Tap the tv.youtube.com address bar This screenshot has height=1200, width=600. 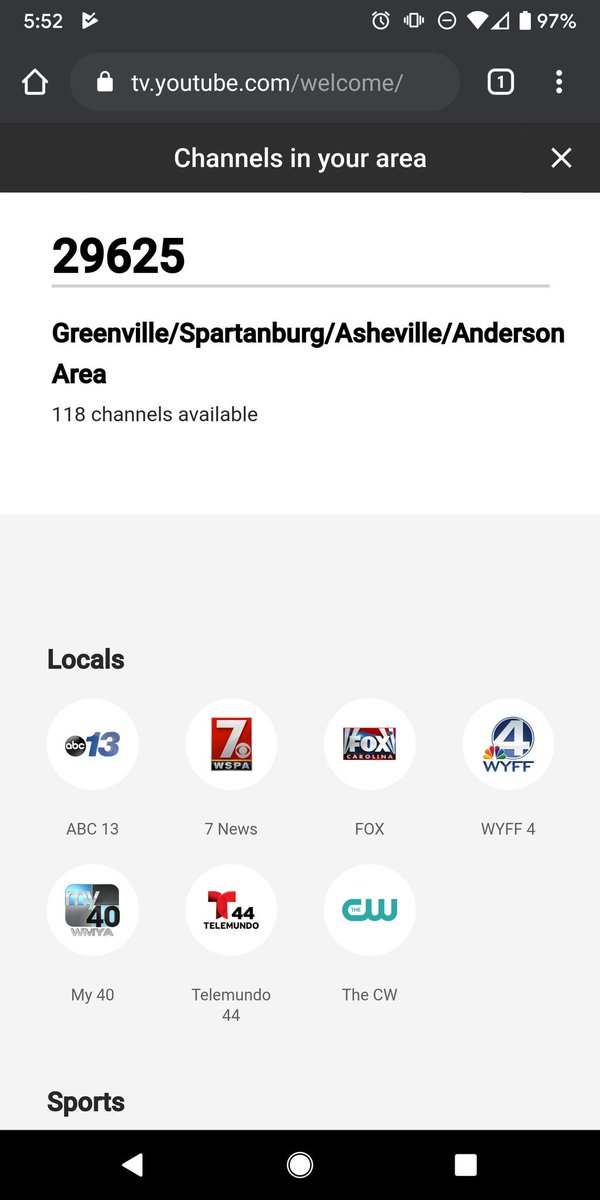coord(265,82)
